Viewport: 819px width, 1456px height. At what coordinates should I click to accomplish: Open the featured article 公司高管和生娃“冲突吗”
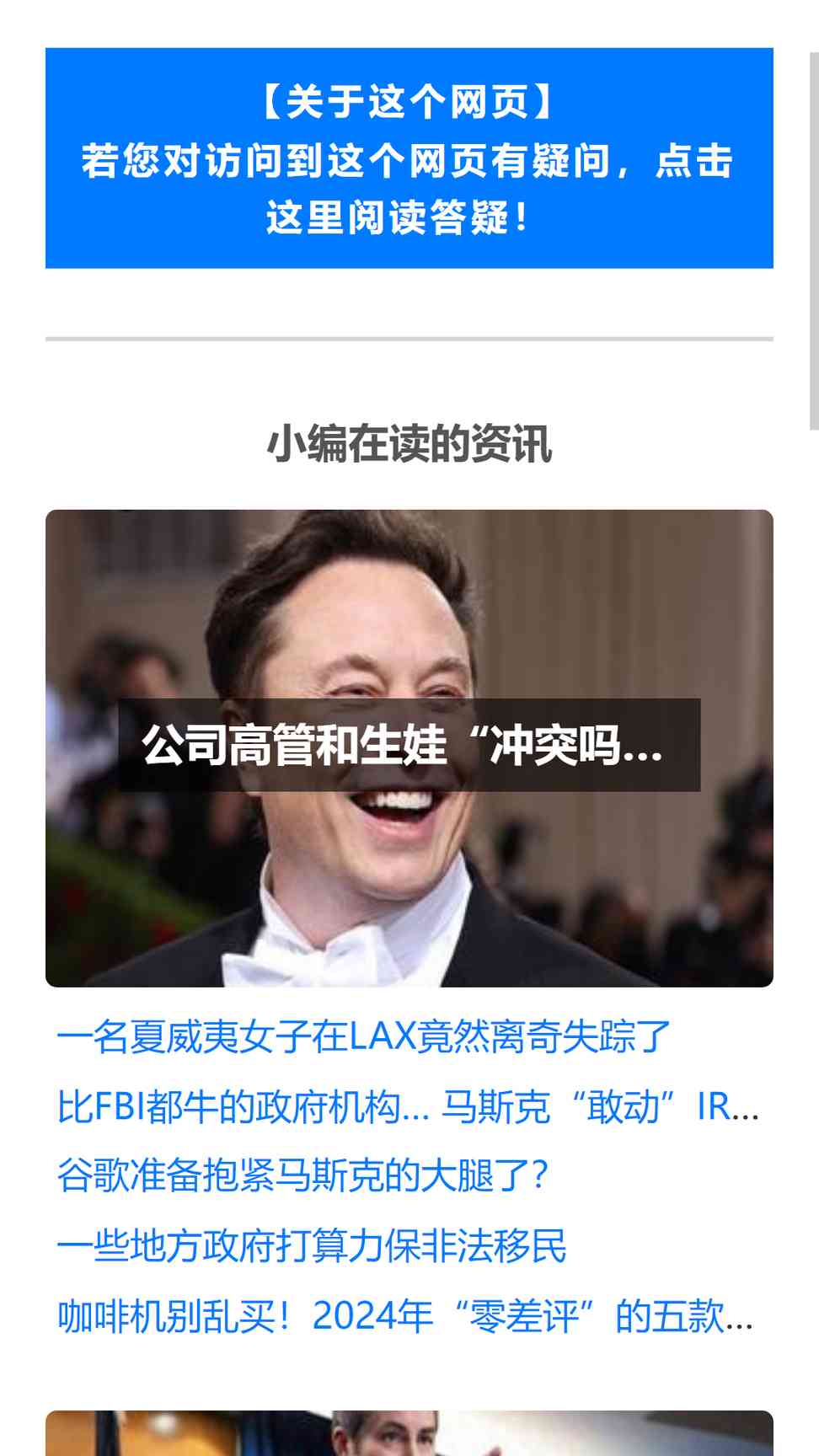[409, 747]
